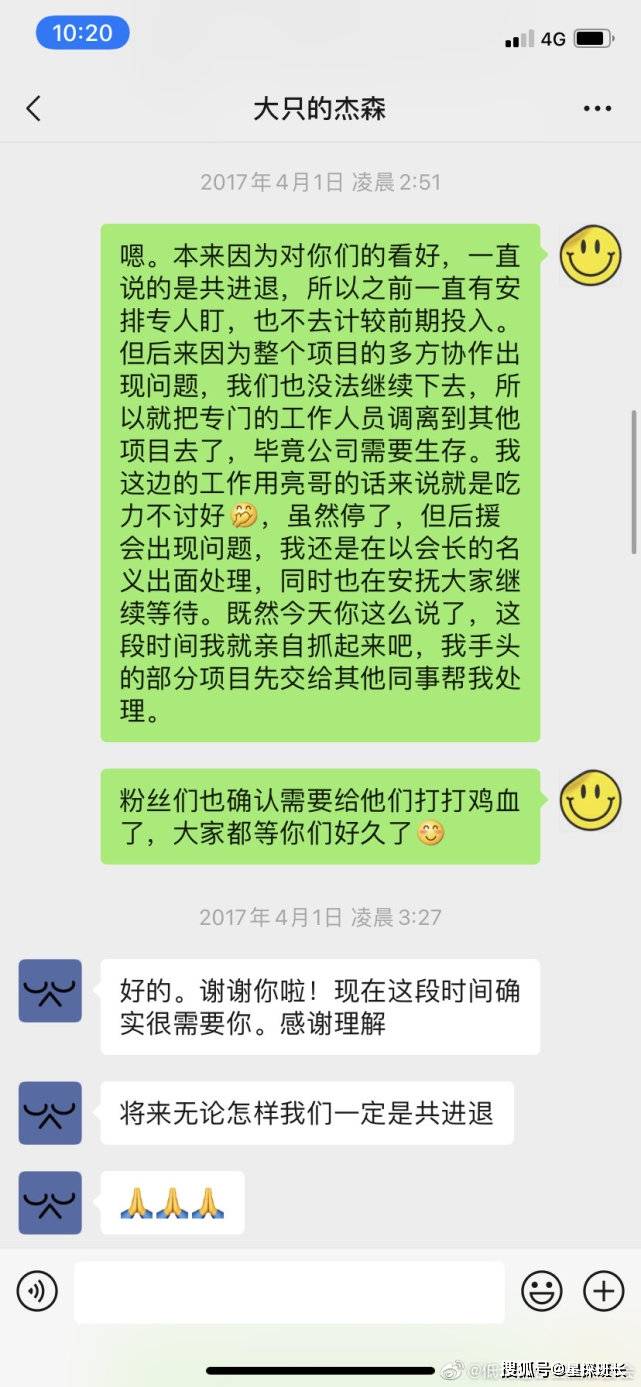Open the plus attachments menu
Image resolution: width=641 pixels, height=1387 pixels.
603,1292
